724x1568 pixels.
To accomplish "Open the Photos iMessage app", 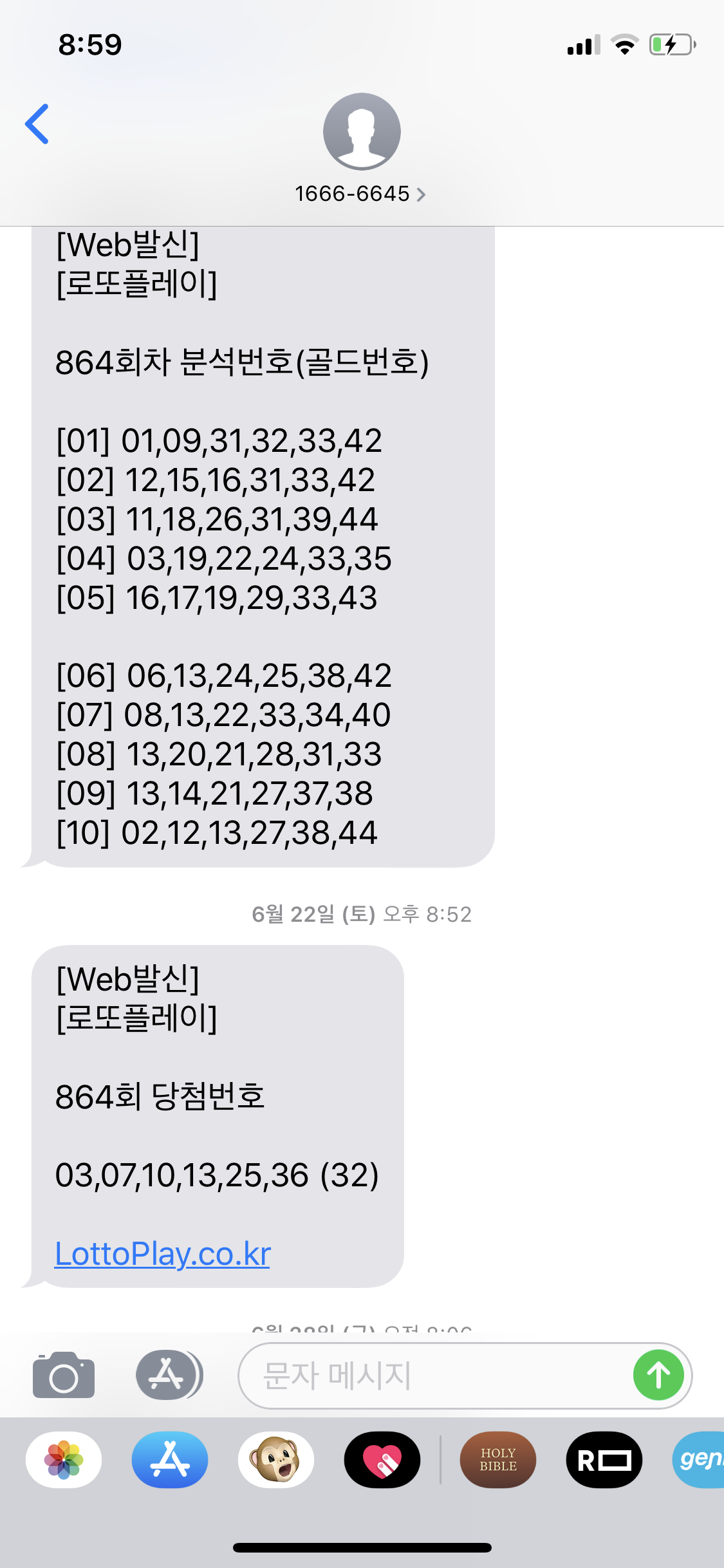I will (x=64, y=1460).
